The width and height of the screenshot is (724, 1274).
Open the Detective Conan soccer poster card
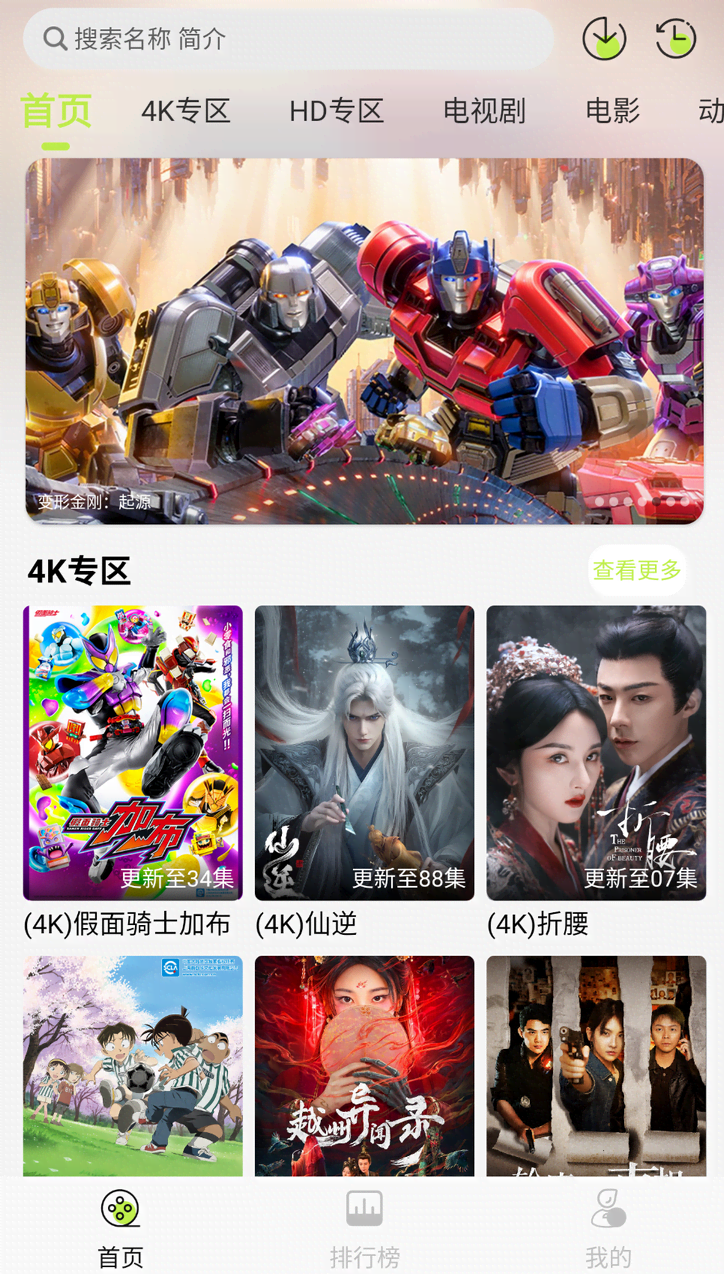(x=133, y=1065)
